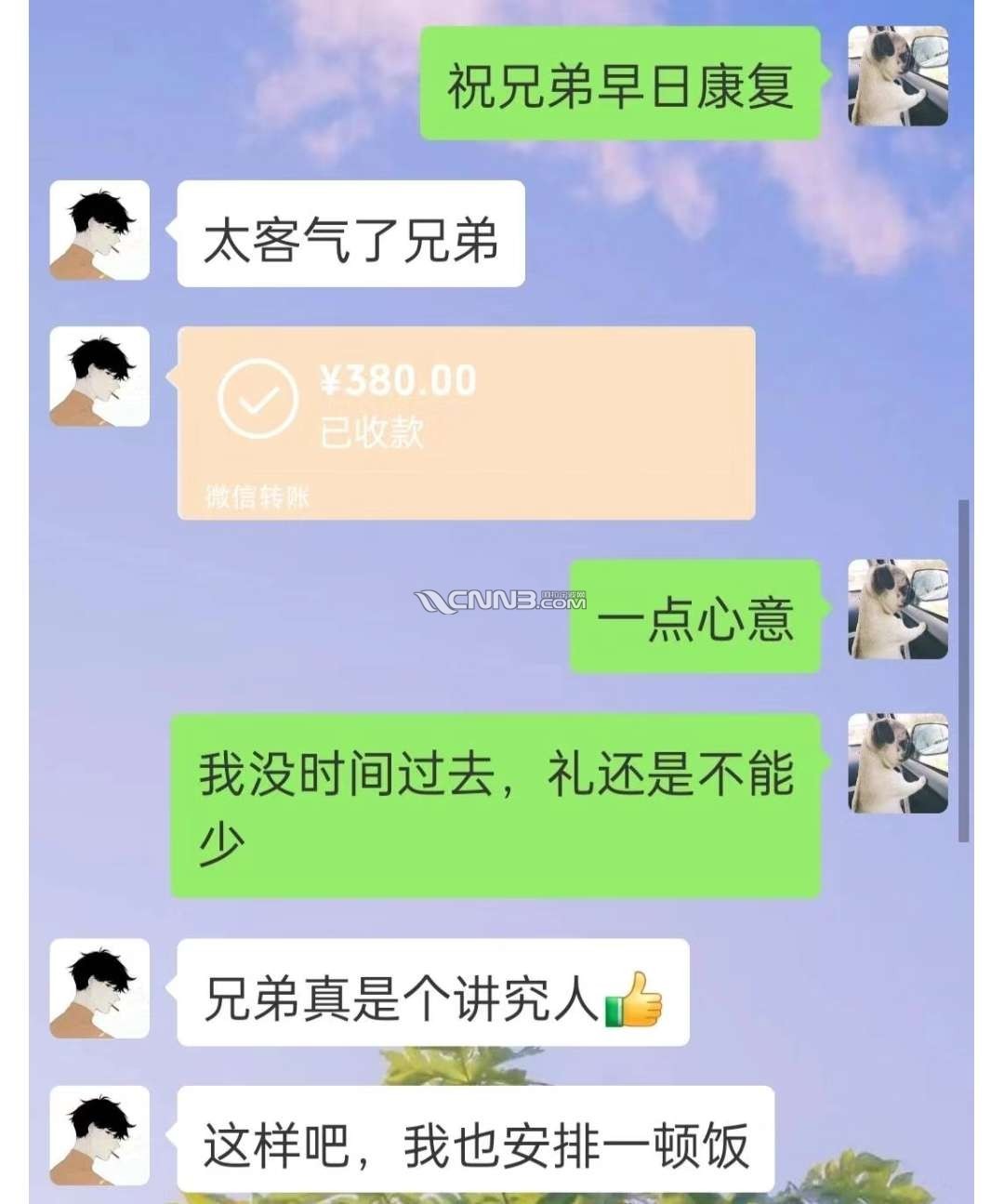Tap my avatar beside 祝兄弟早日康复 message
The width and height of the screenshot is (1004, 1204).
pyautogui.click(x=898, y=76)
